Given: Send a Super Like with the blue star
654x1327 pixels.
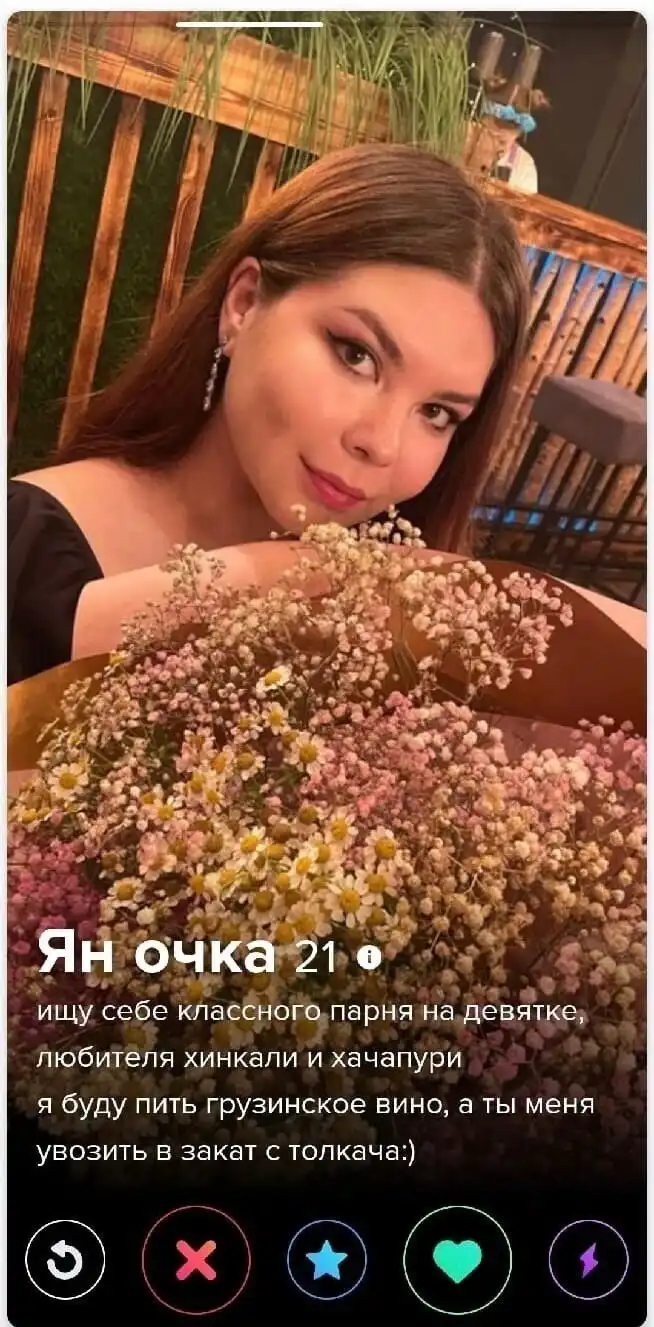Looking at the screenshot, I should coord(327,1260).
